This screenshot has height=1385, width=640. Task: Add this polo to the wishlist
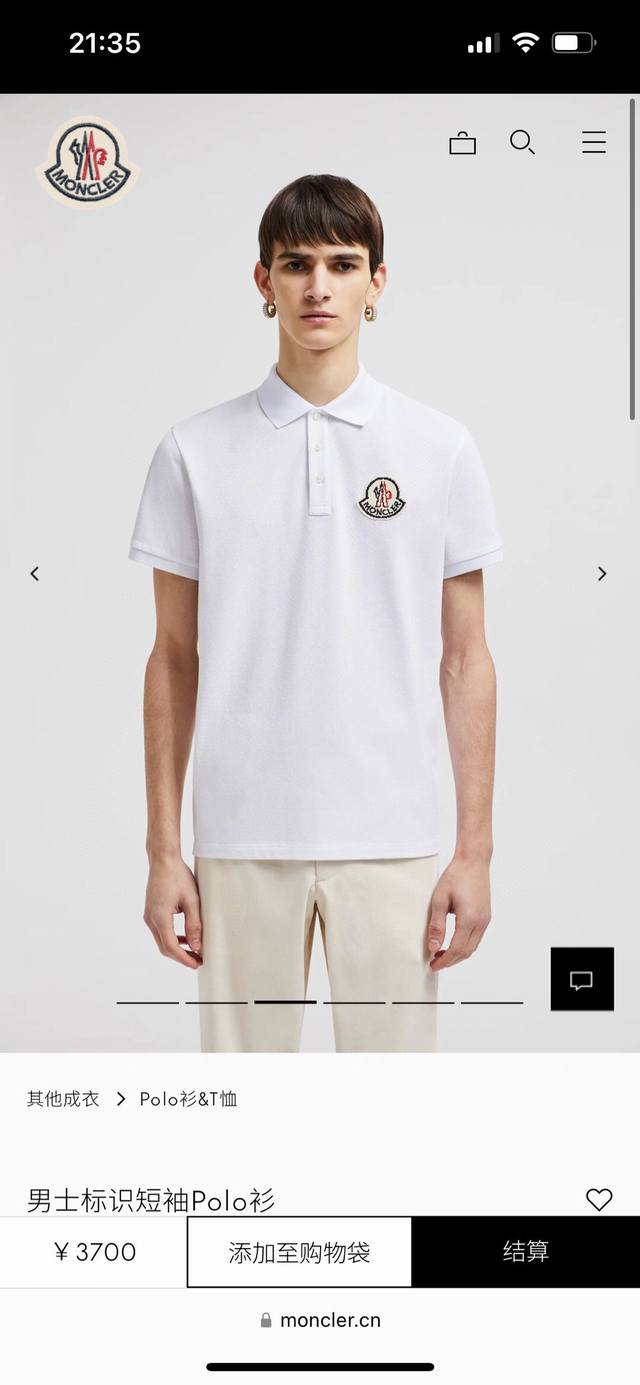(x=599, y=1199)
